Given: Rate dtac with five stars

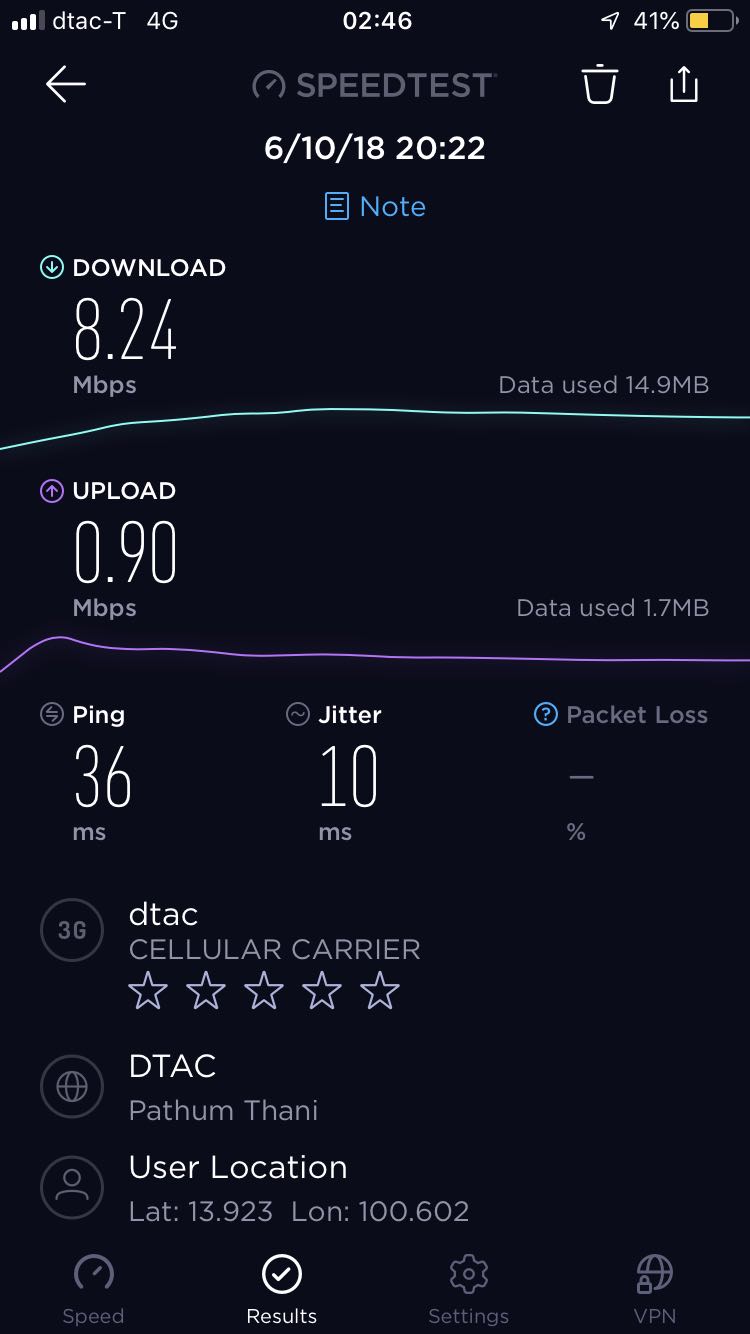Looking at the screenshot, I should click(x=380, y=992).
